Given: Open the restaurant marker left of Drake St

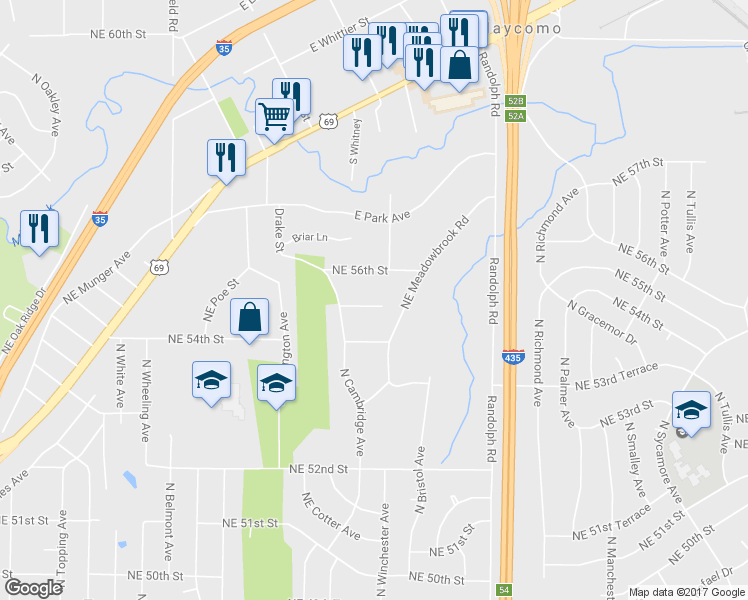Looking at the screenshot, I should click(227, 162).
